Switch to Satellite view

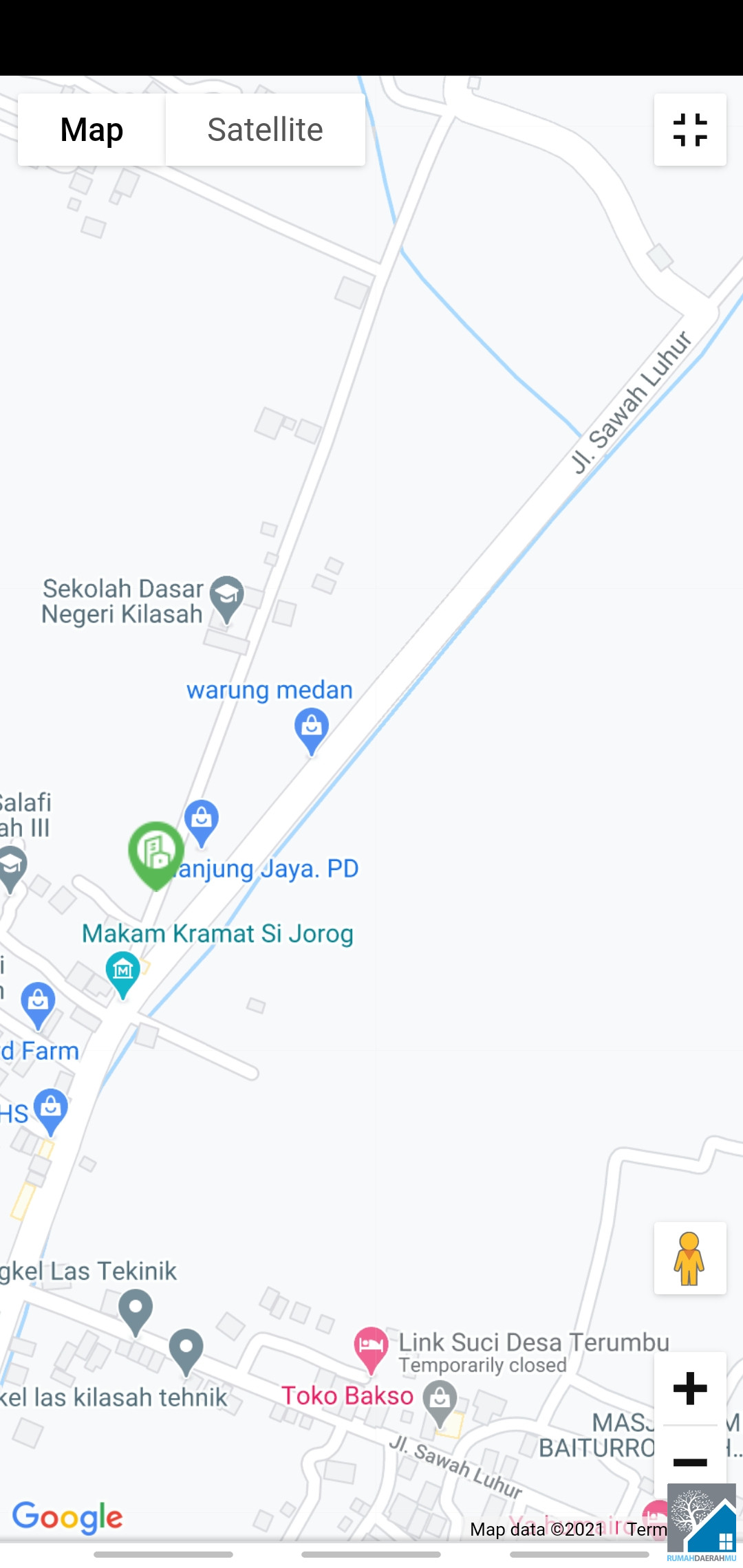click(x=266, y=129)
